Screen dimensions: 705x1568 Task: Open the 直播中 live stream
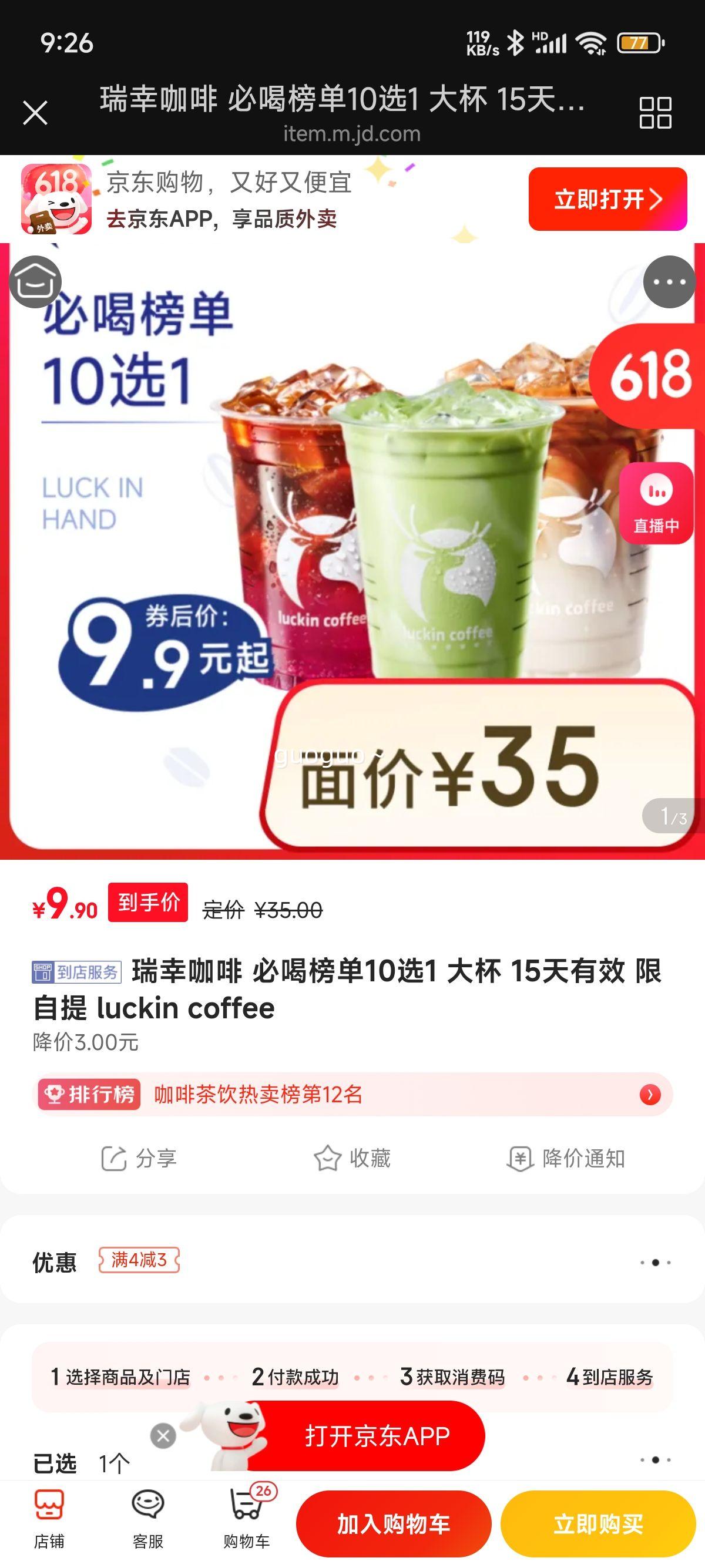656,503
